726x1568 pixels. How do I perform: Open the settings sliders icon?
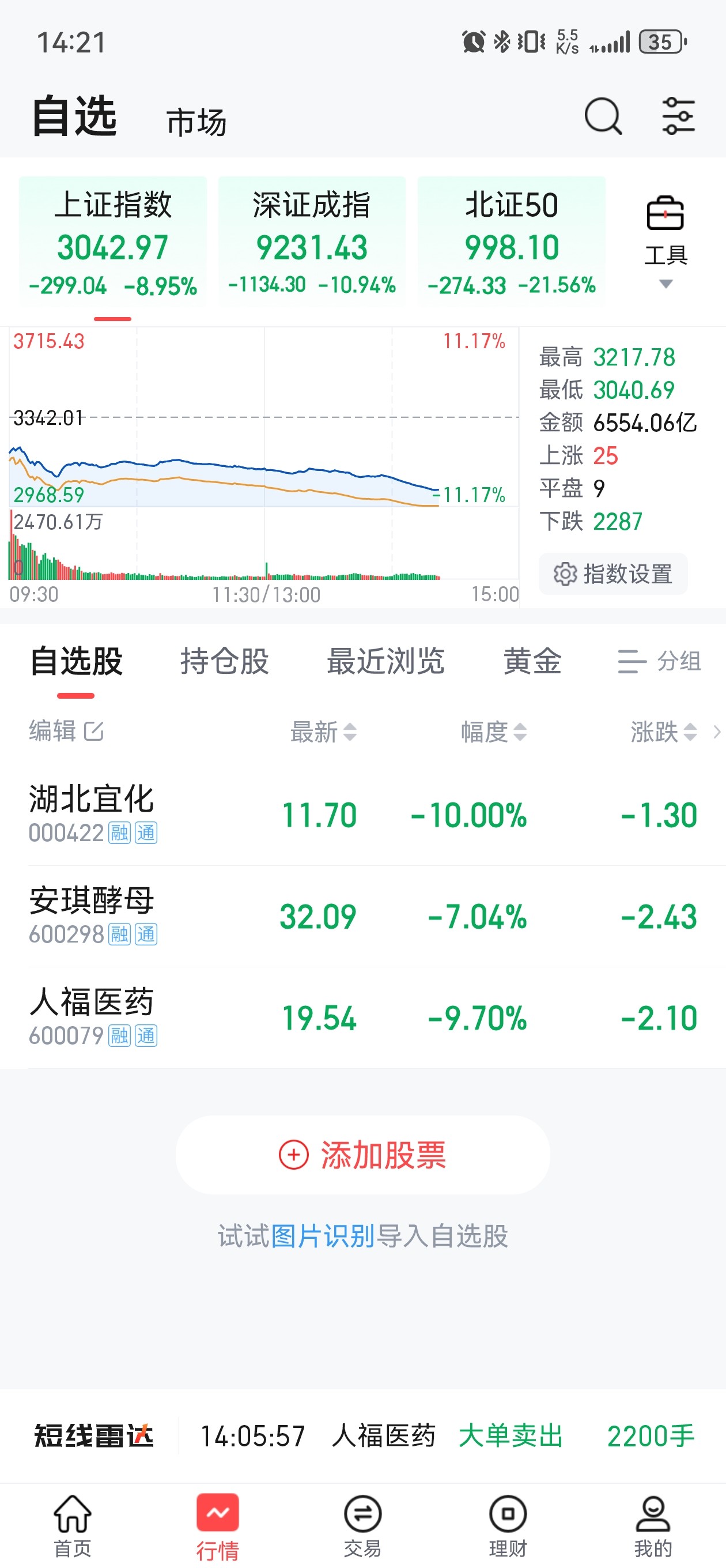678,116
